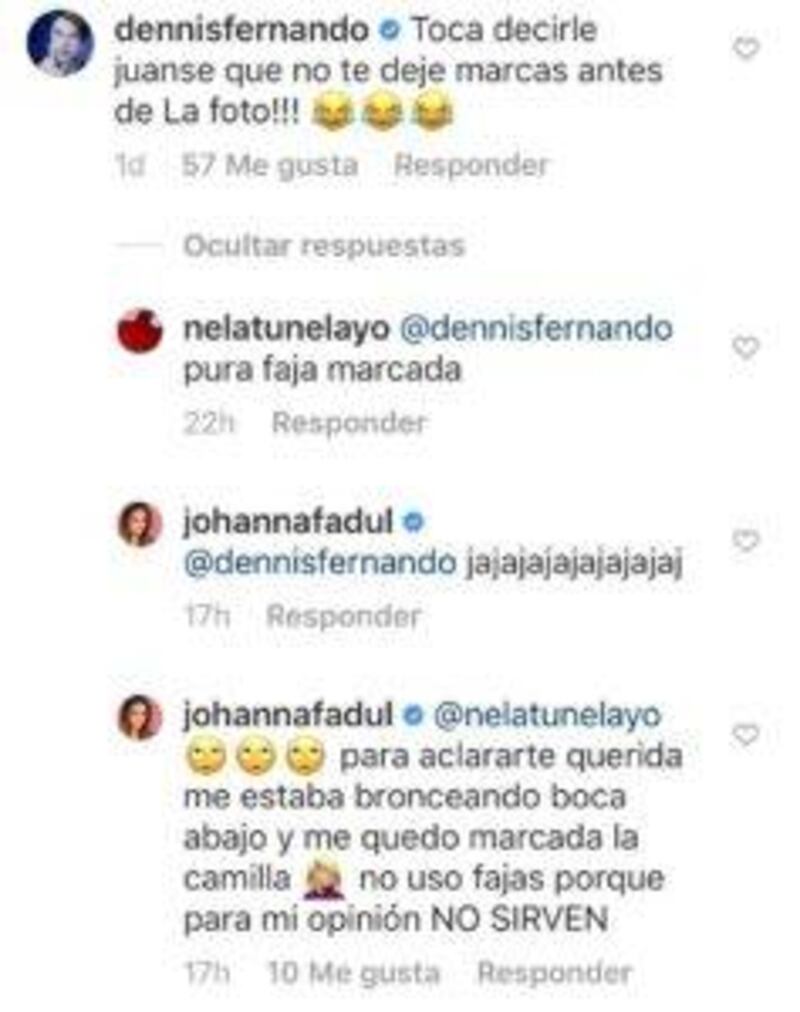Screen dimensions: 800x1012
Task: Open nelatunelayo's red avatar
Action: coord(140,330)
